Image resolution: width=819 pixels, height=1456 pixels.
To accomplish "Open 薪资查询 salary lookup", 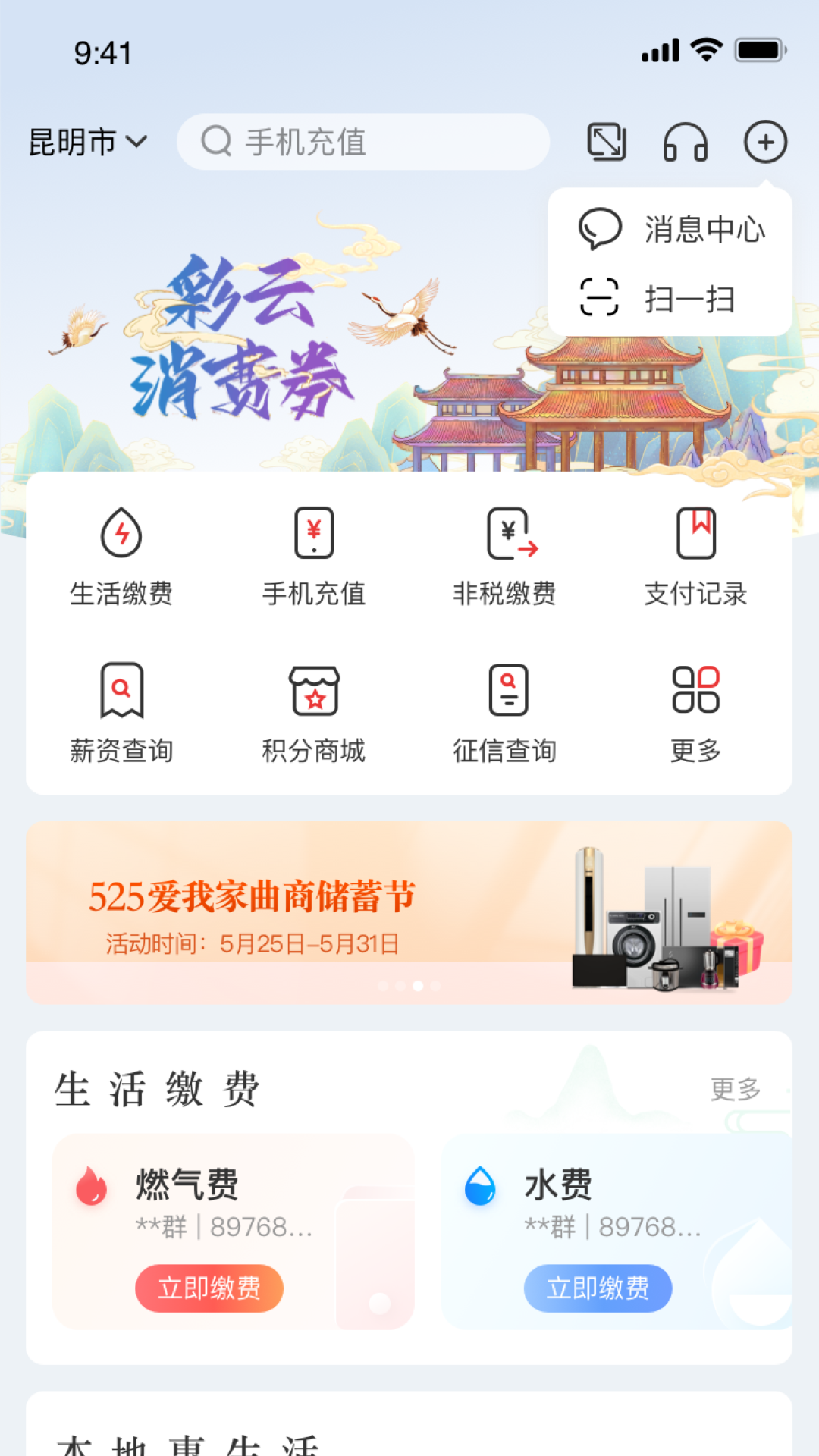I will (x=121, y=714).
